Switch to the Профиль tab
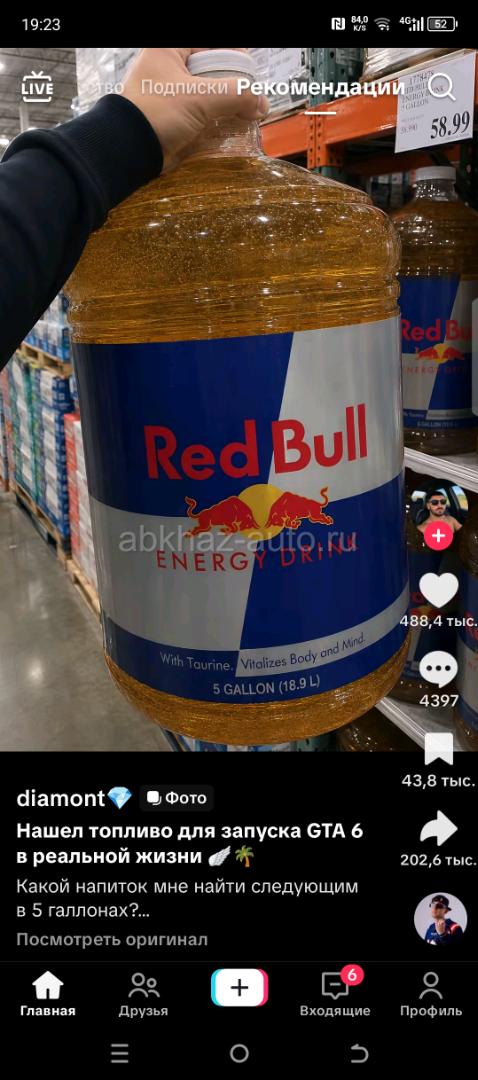This screenshot has width=478, height=1080. (x=431, y=995)
